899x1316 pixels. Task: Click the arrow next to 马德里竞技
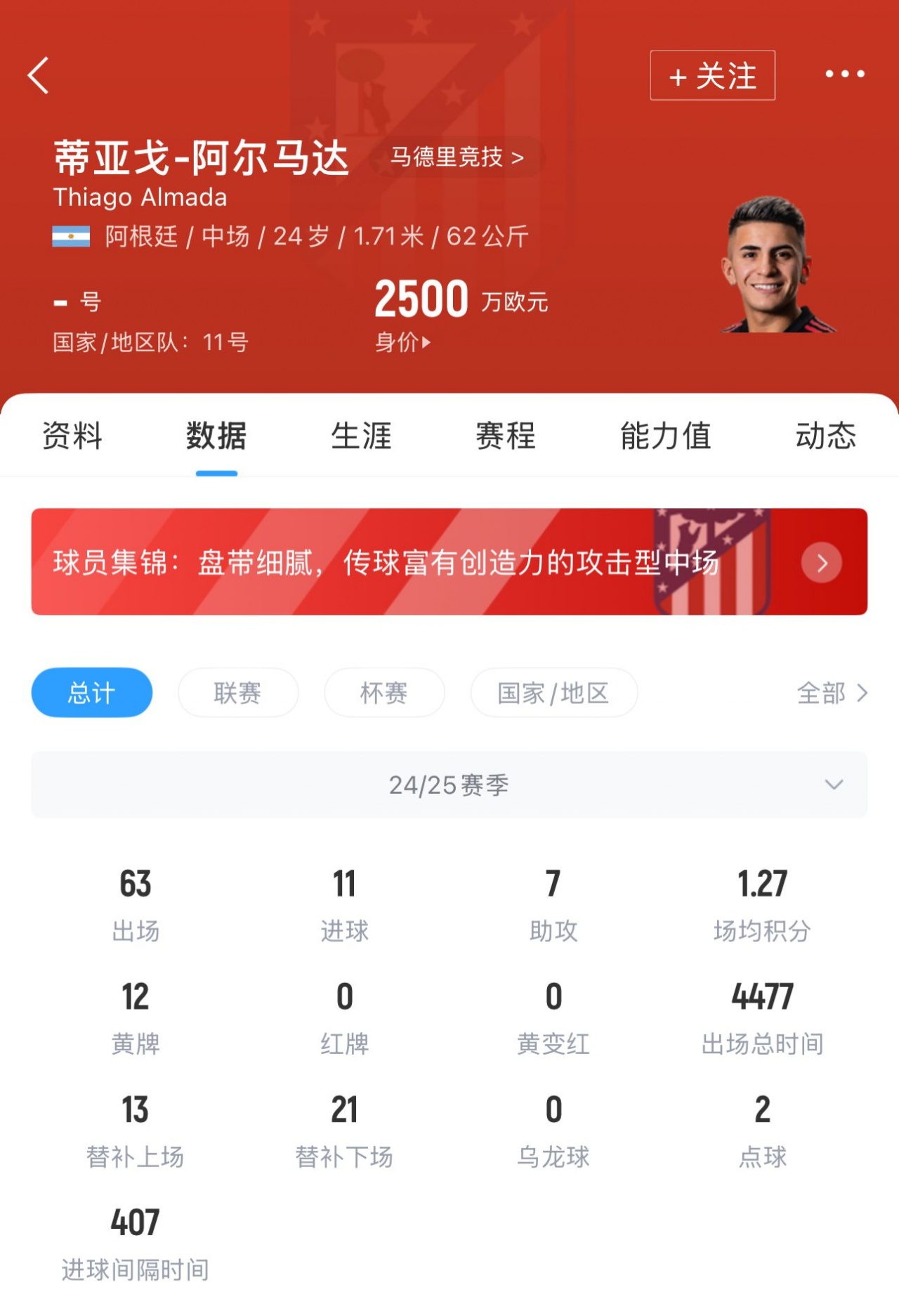pyautogui.click(x=520, y=159)
